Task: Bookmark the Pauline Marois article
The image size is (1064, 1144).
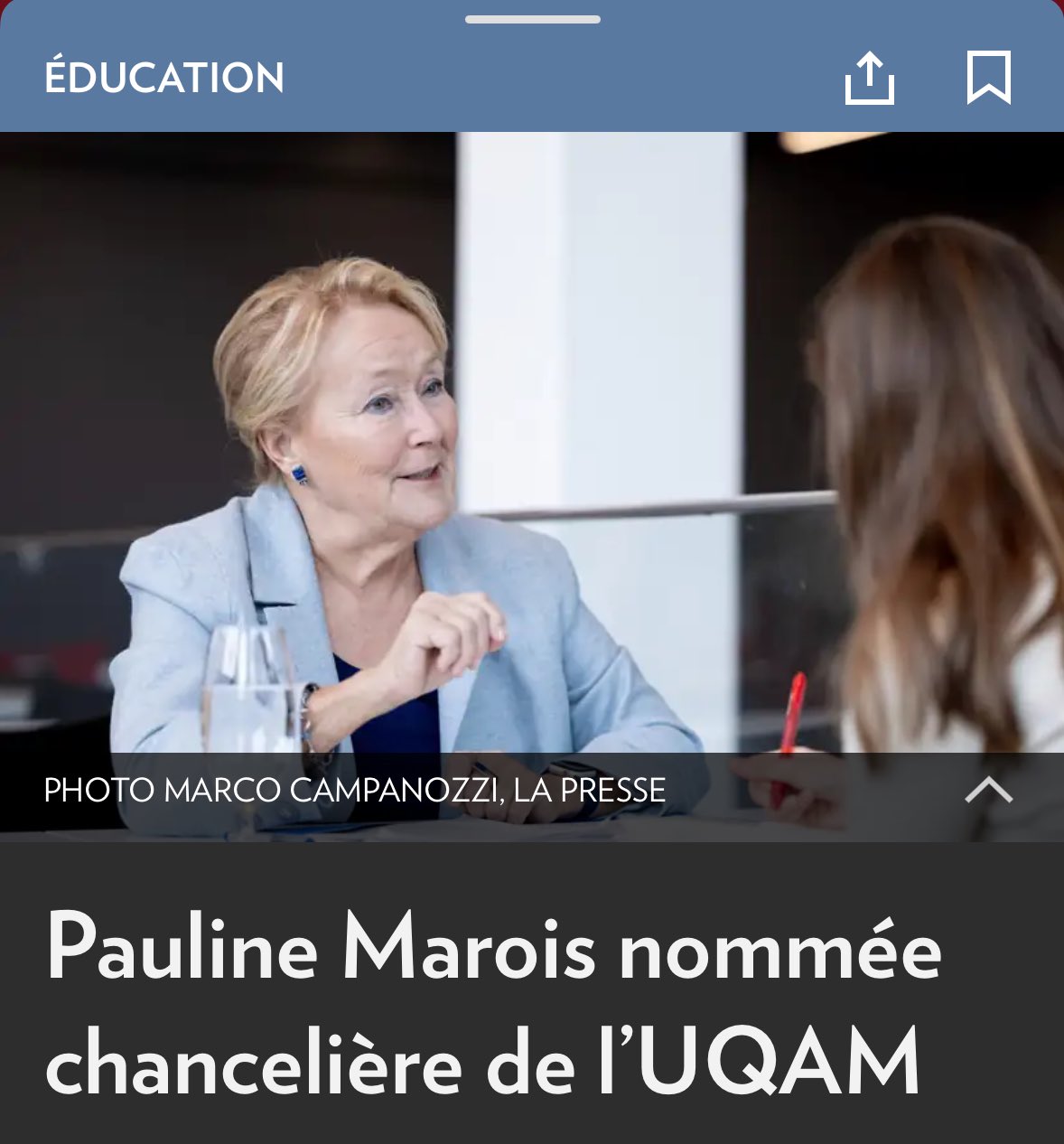Action: click(988, 78)
